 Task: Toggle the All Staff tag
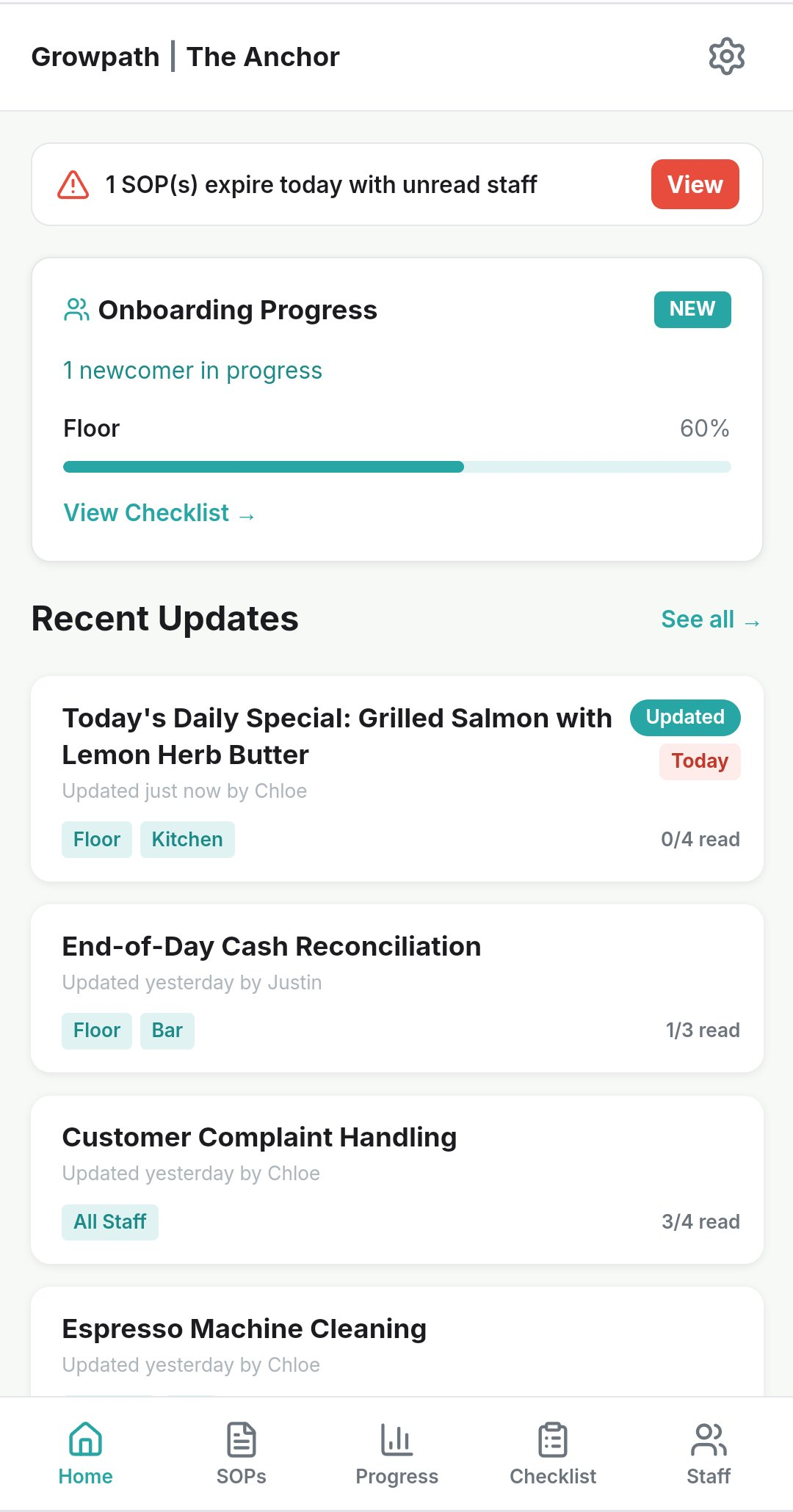(109, 1221)
